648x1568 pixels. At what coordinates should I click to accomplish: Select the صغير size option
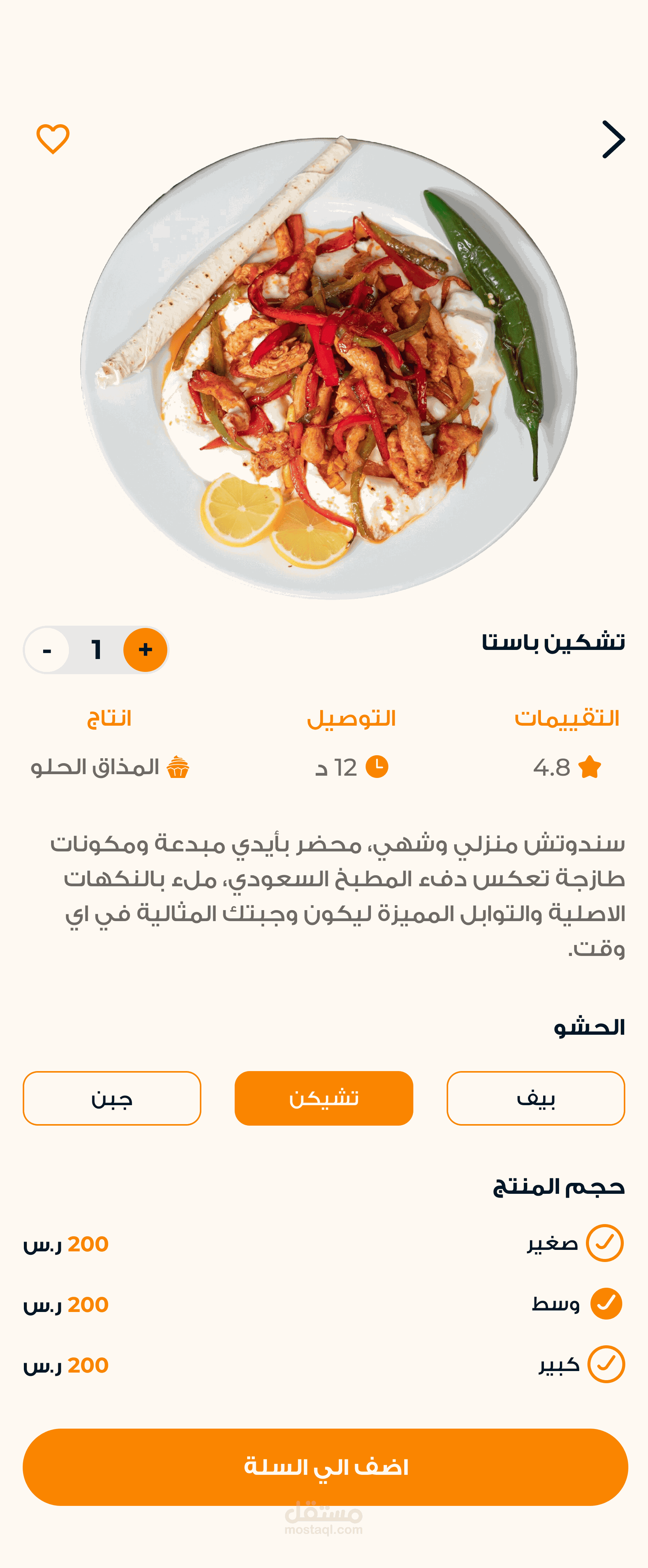point(605,1243)
